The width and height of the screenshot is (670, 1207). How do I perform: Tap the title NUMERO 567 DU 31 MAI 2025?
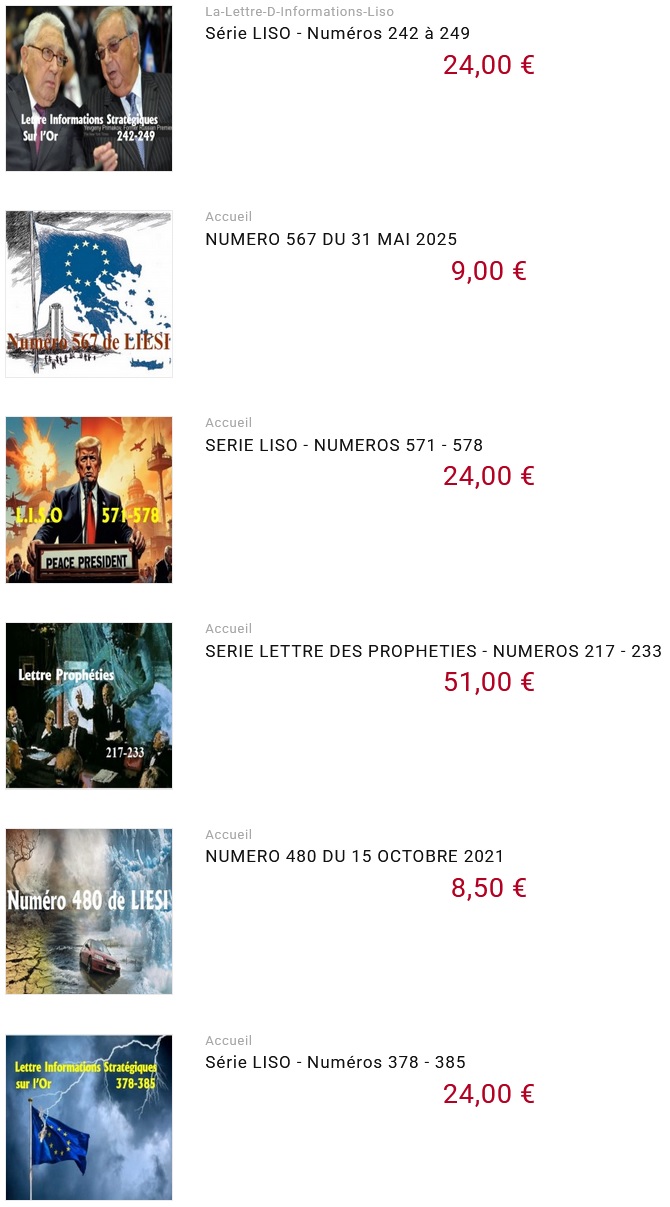coord(331,239)
